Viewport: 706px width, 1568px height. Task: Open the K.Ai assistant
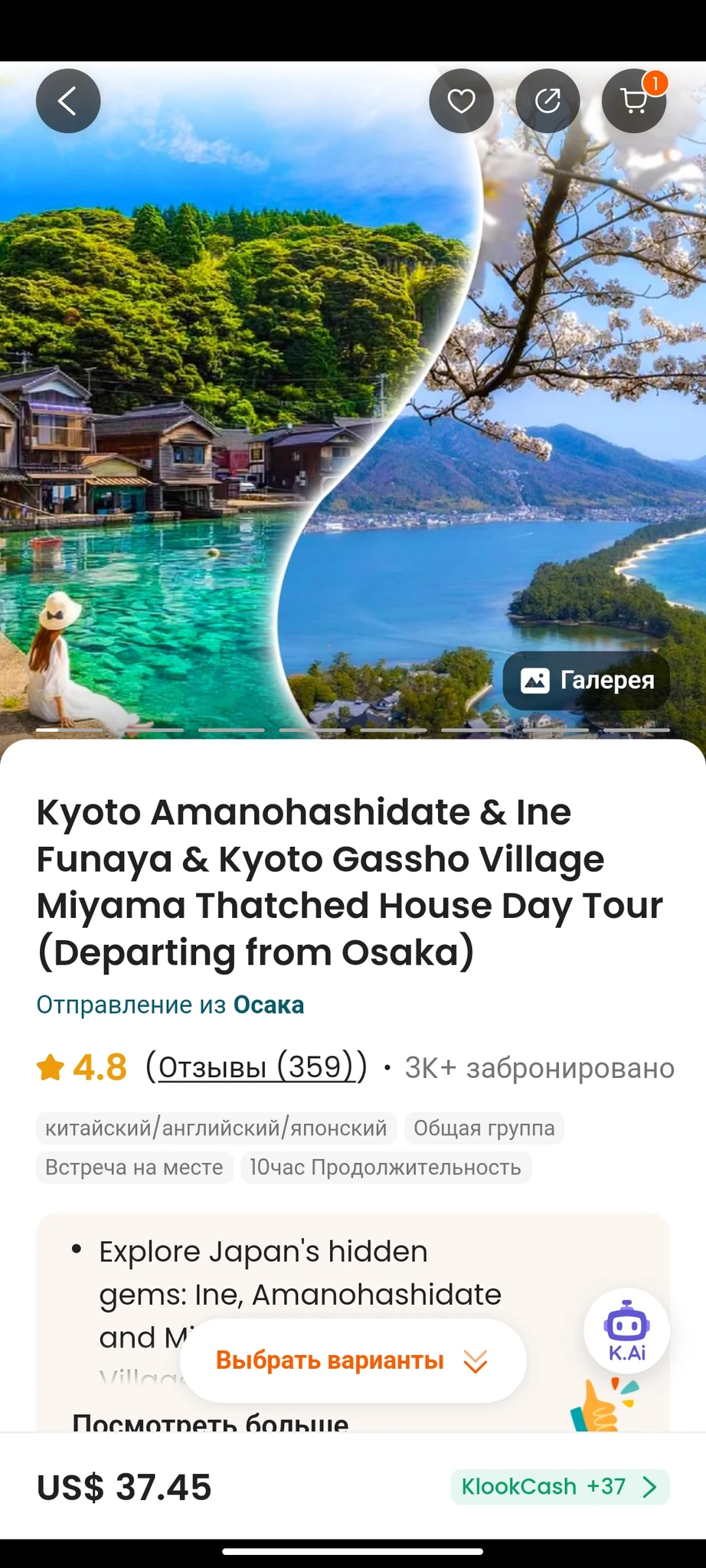pos(626,1332)
